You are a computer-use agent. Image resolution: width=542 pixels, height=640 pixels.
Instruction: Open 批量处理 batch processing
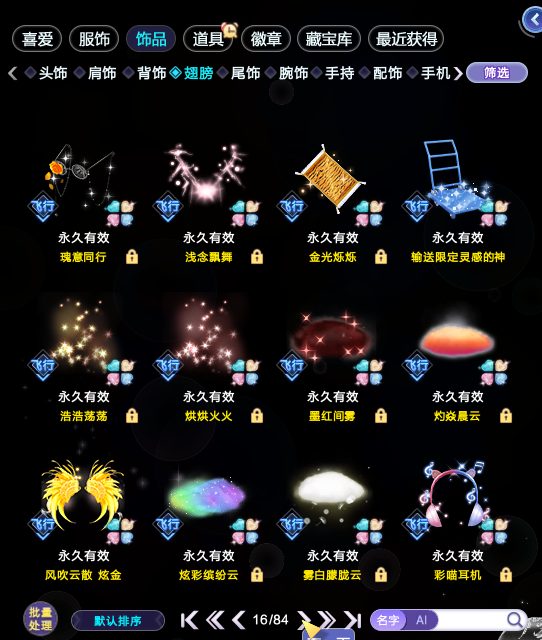(x=40, y=619)
